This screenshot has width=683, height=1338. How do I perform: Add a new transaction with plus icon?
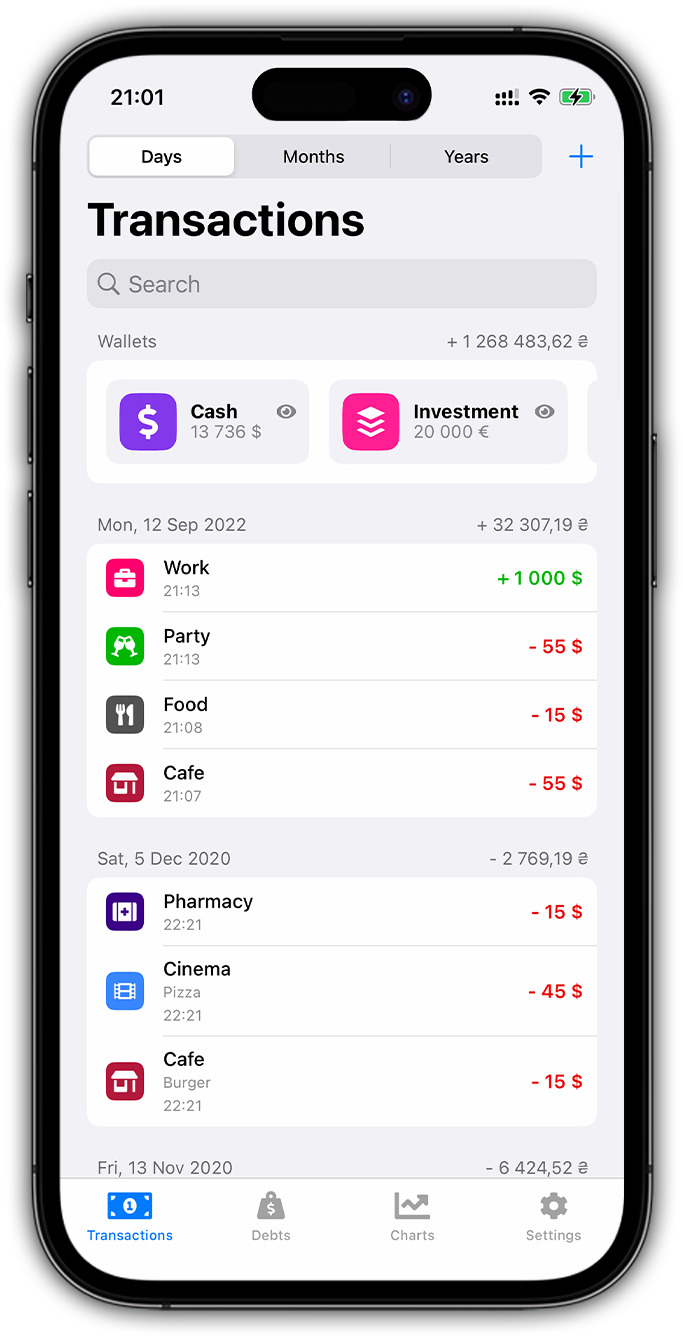(x=580, y=157)
